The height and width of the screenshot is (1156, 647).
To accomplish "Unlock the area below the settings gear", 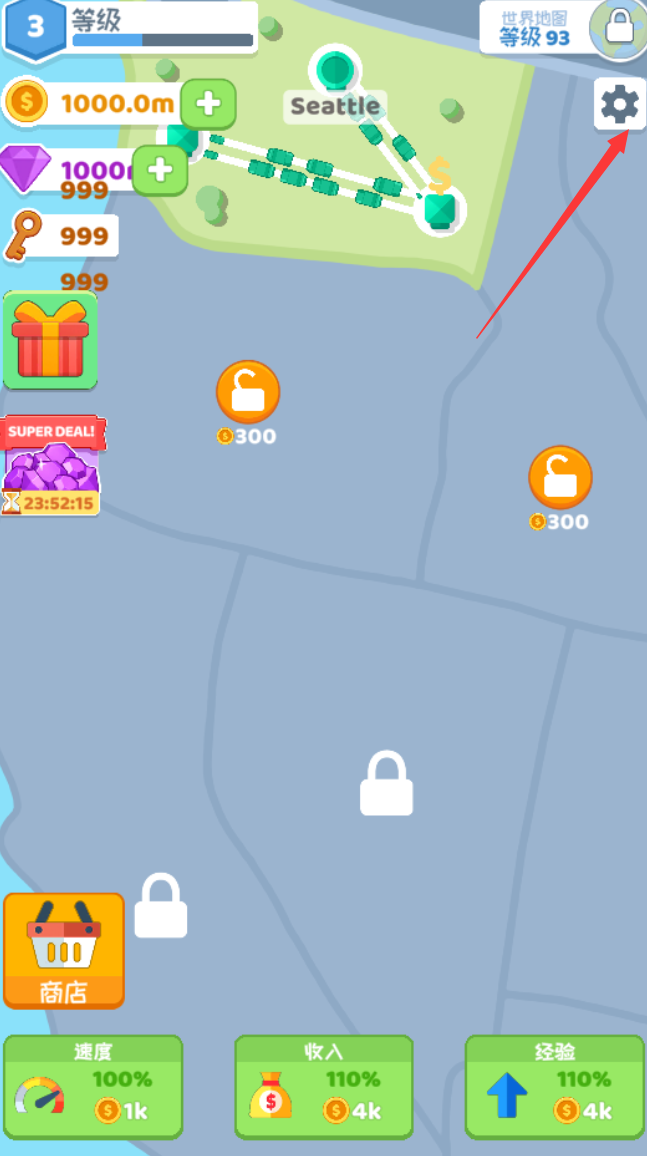I will tap(560, 478).
